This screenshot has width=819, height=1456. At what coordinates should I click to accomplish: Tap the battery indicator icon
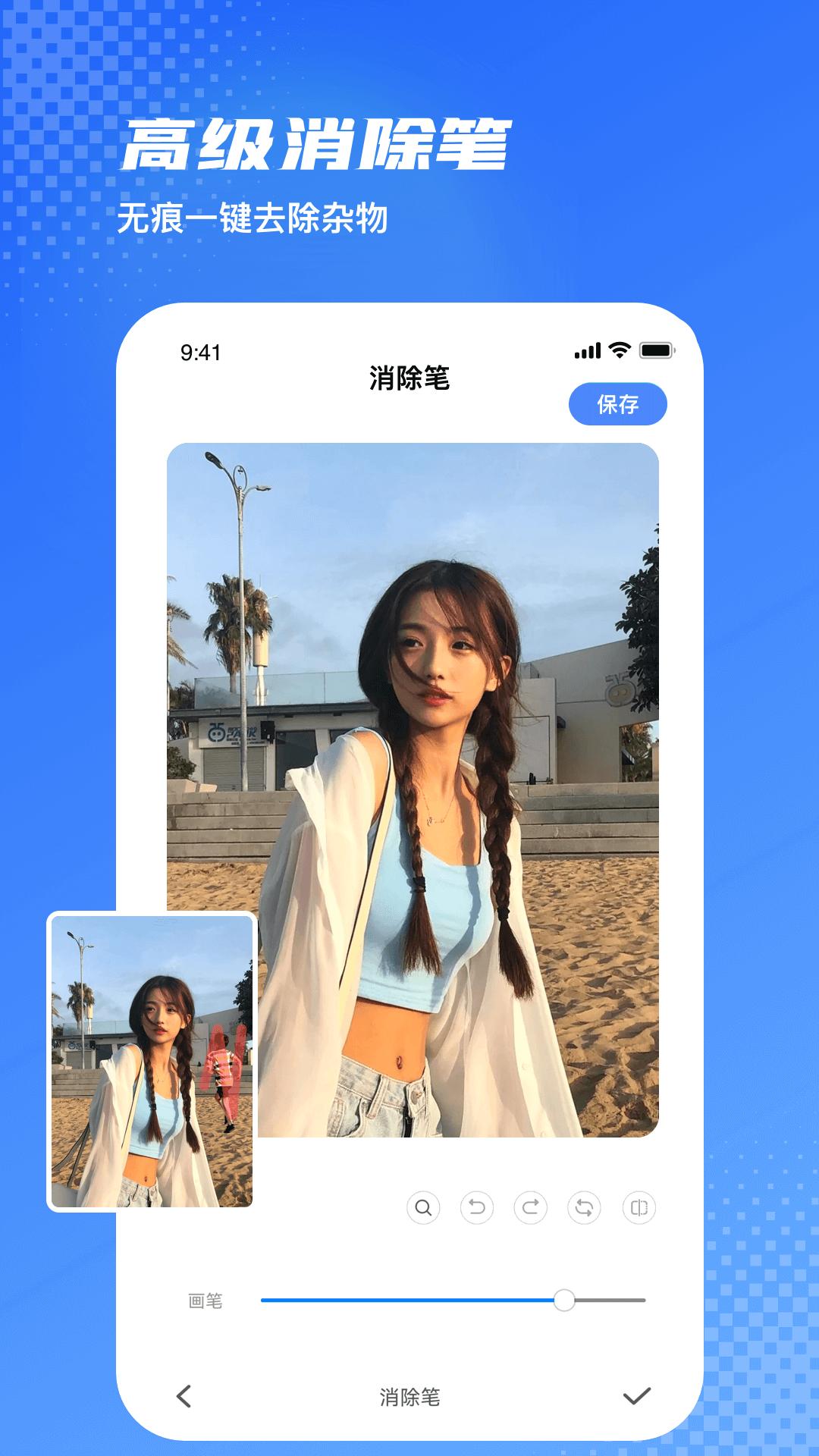(x=657, y=349)
